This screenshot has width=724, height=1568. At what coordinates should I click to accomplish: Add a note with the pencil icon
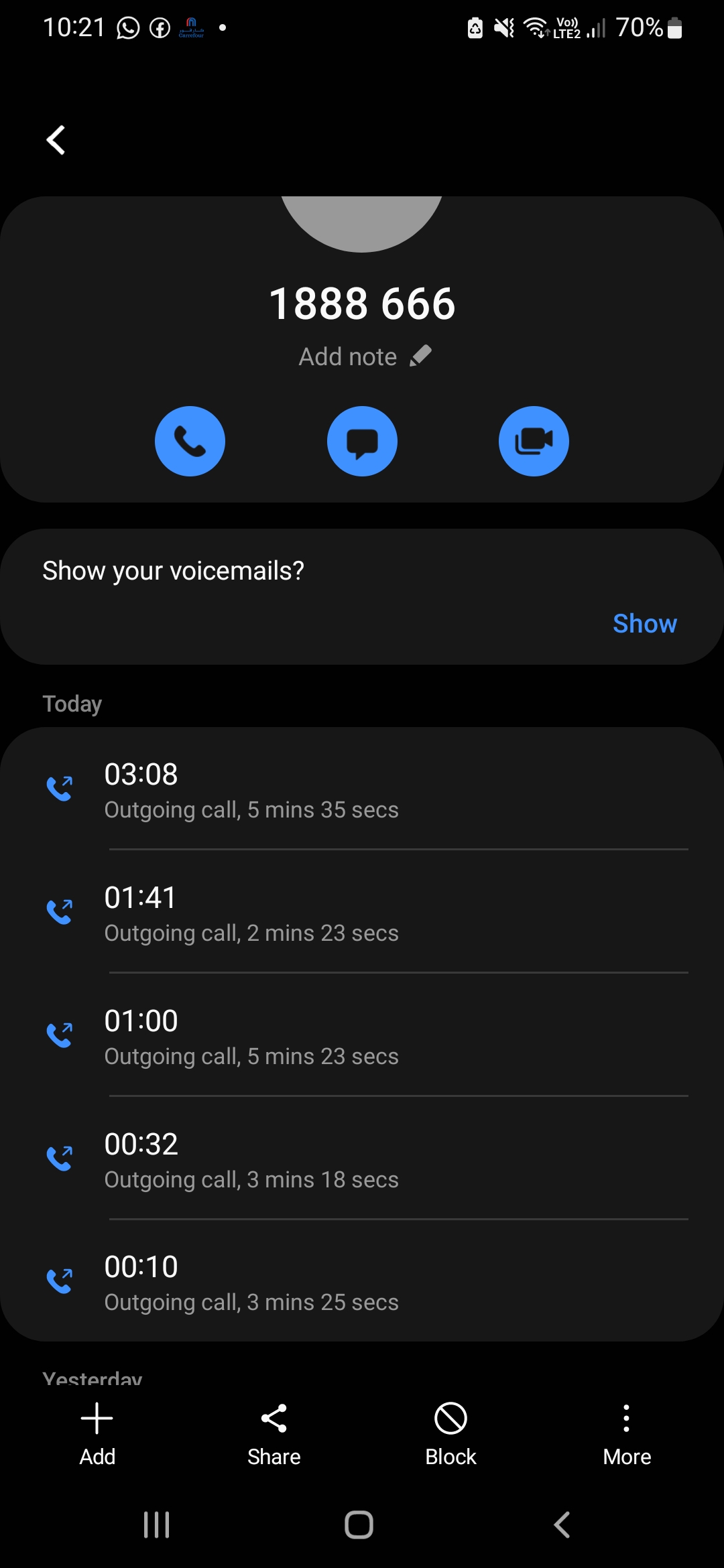pos(420,356)
